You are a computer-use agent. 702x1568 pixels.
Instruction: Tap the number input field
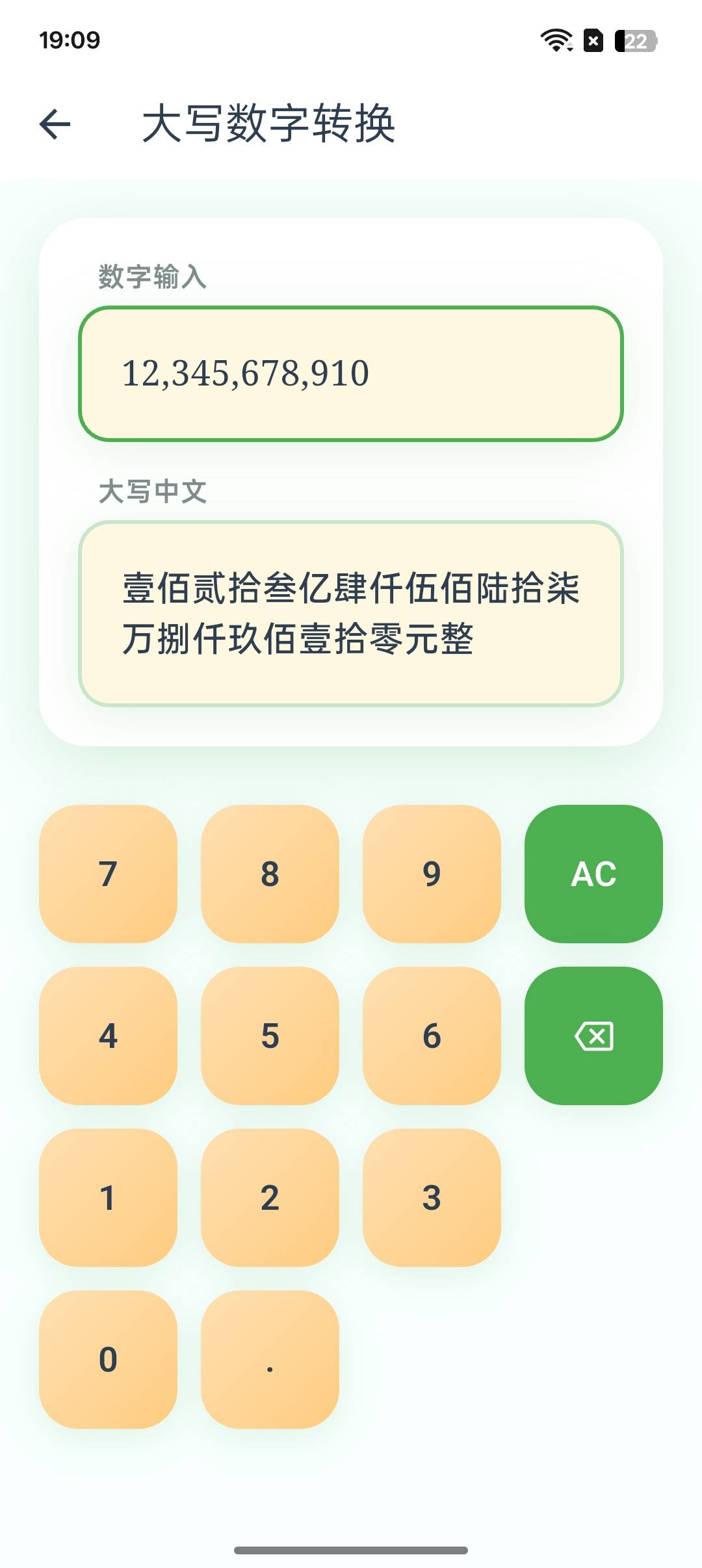coord(351,374)
